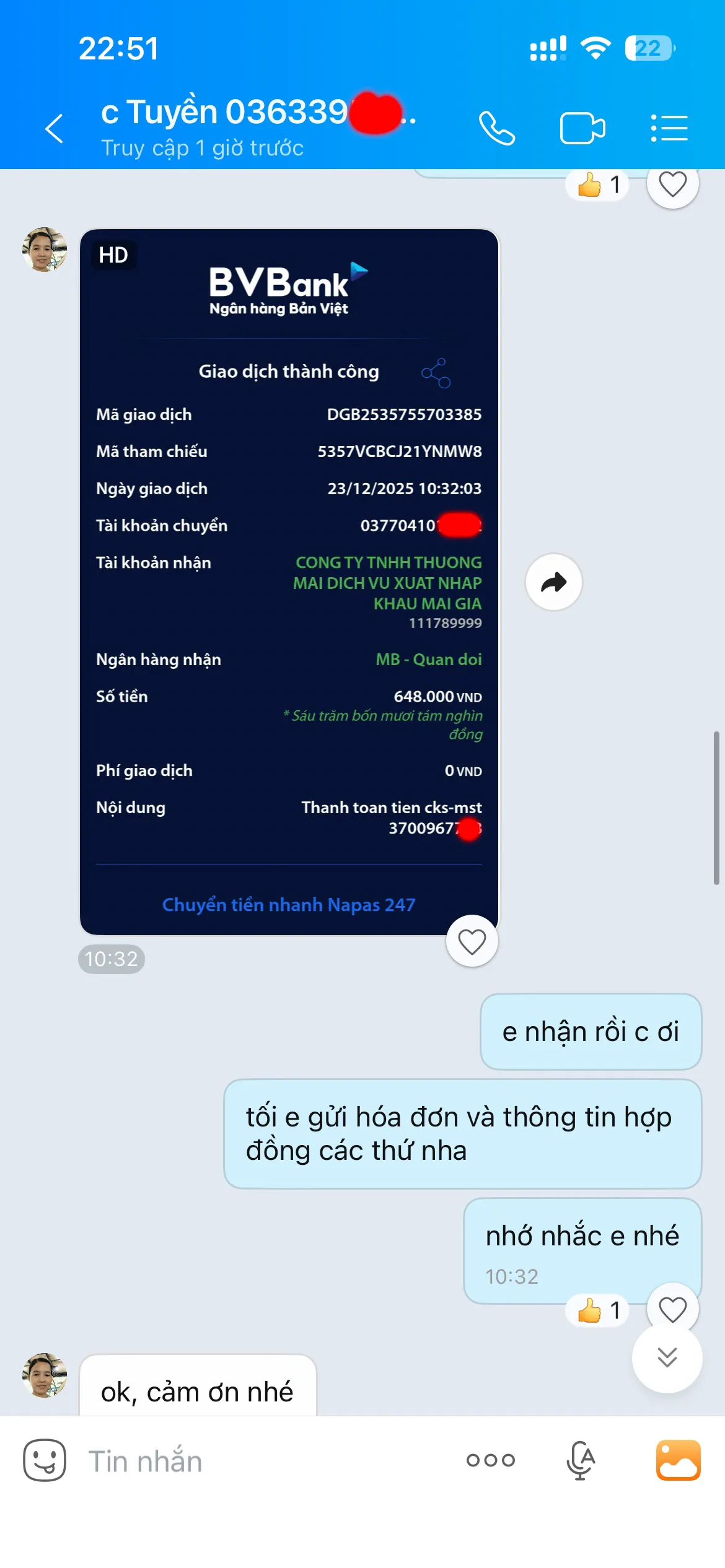The width and height of the screenshot is (725, 1568).
Task: Forward the BVBank receipt image
Action: (553, 582)
